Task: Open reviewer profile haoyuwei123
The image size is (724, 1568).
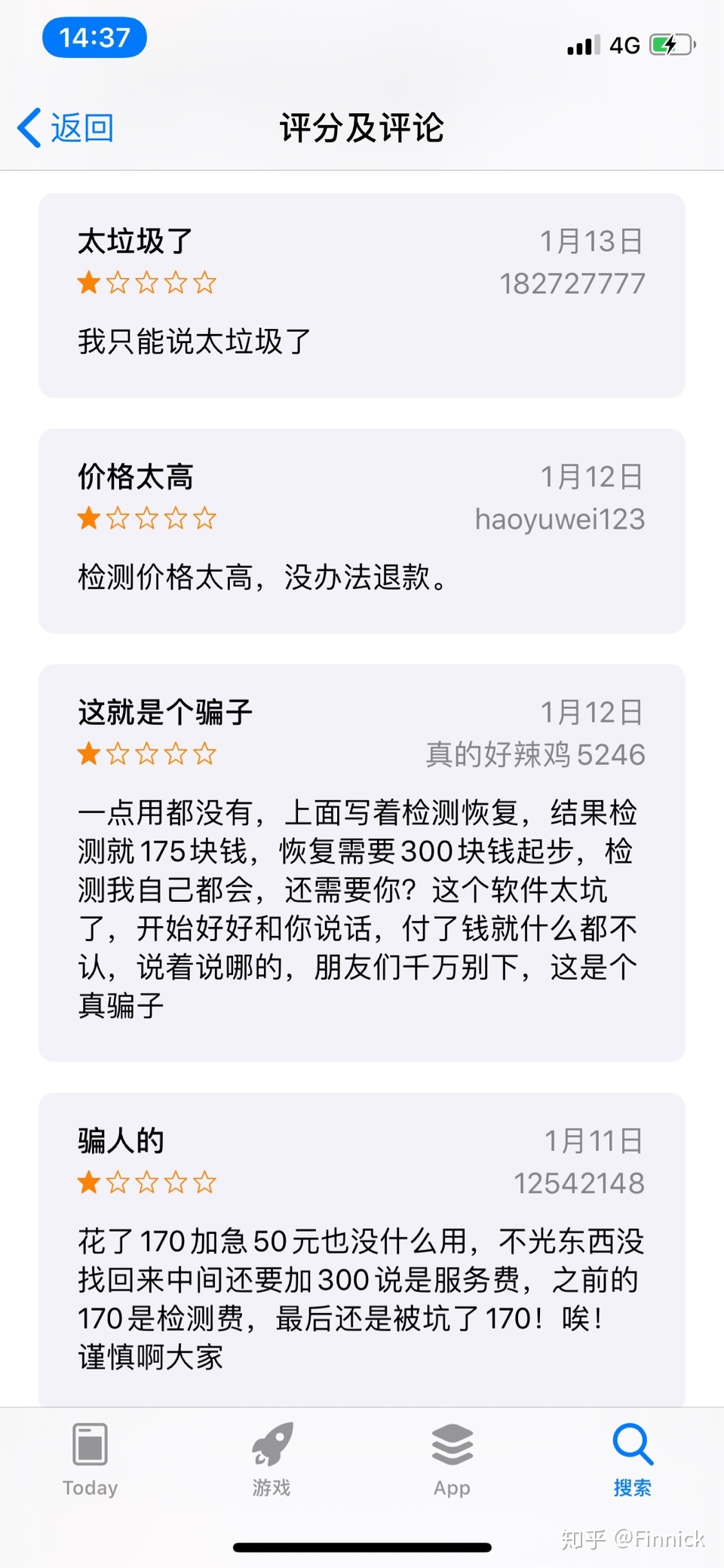Action: tap(559, 518)
